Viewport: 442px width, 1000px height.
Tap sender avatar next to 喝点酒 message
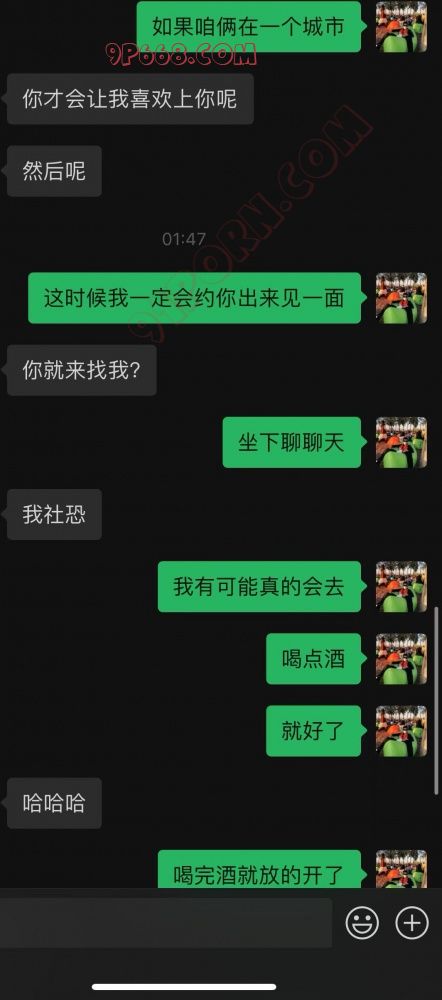coord(401,659)
